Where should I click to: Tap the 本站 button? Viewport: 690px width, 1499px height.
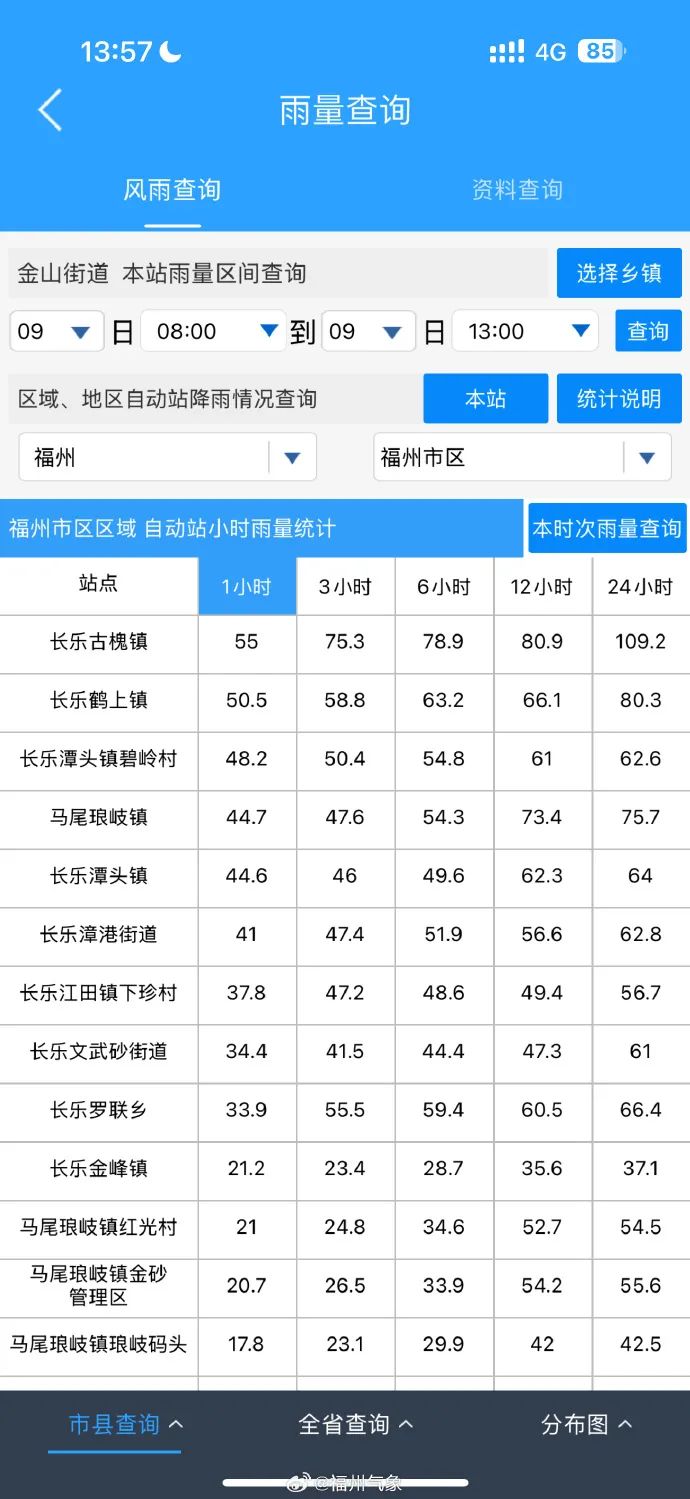pos(486,399)
